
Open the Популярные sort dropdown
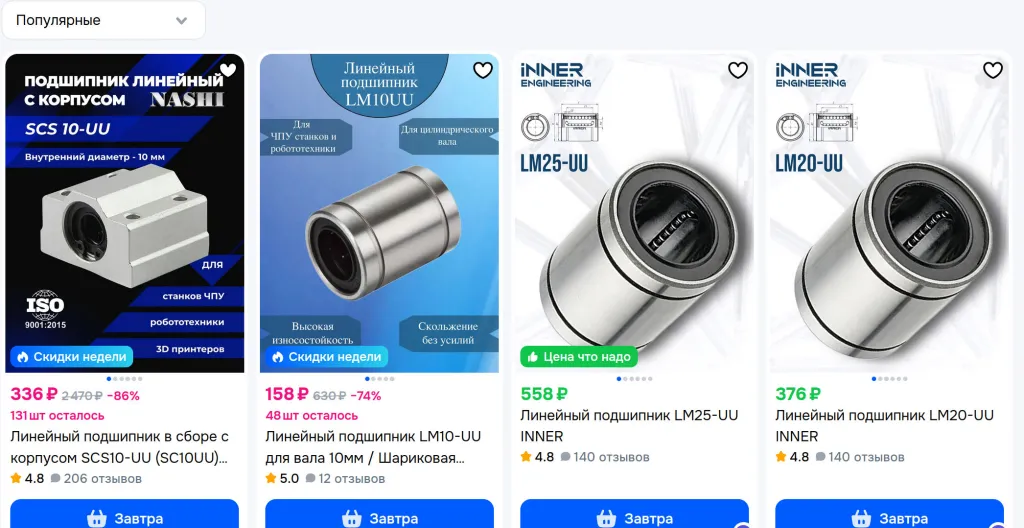click(x=102, y=20)
